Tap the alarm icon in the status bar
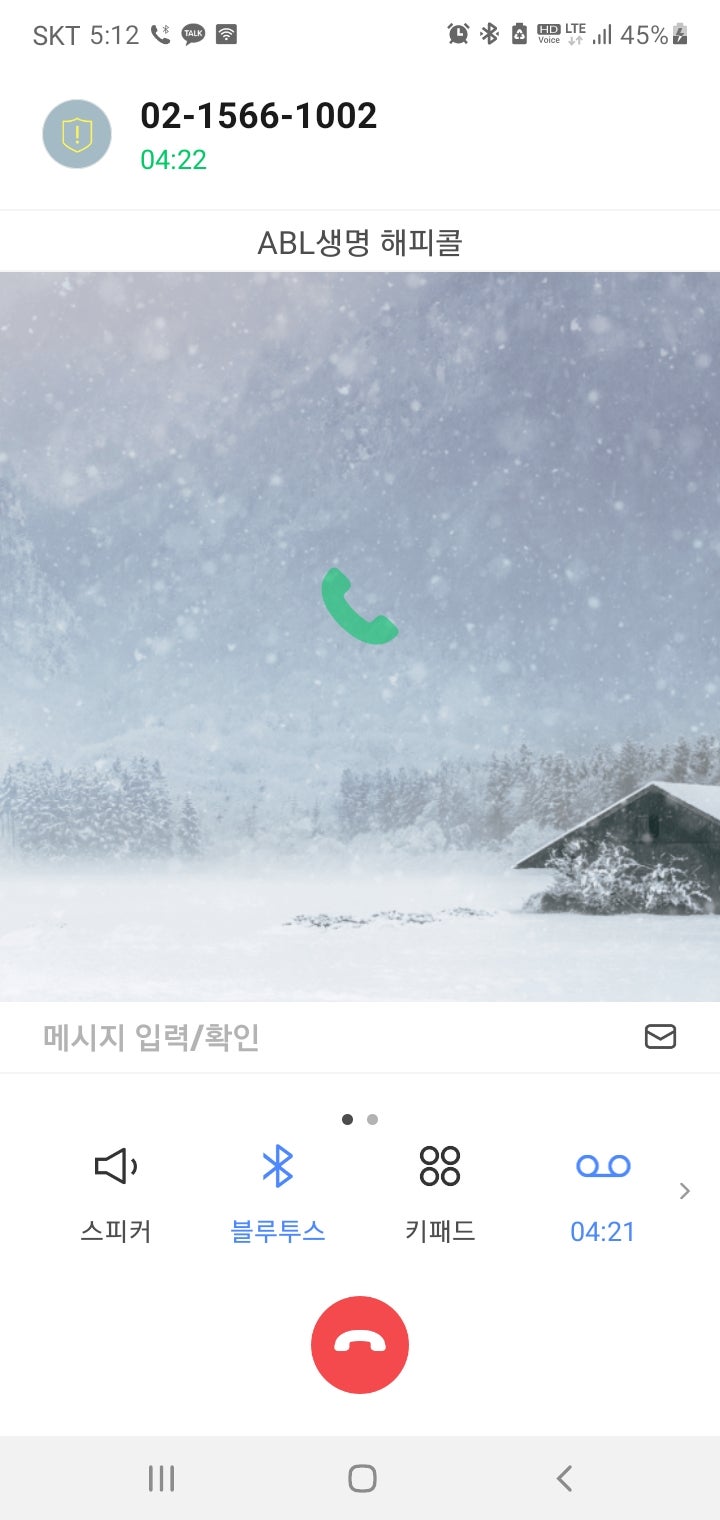720x1520 pixels. click(456, 33)
